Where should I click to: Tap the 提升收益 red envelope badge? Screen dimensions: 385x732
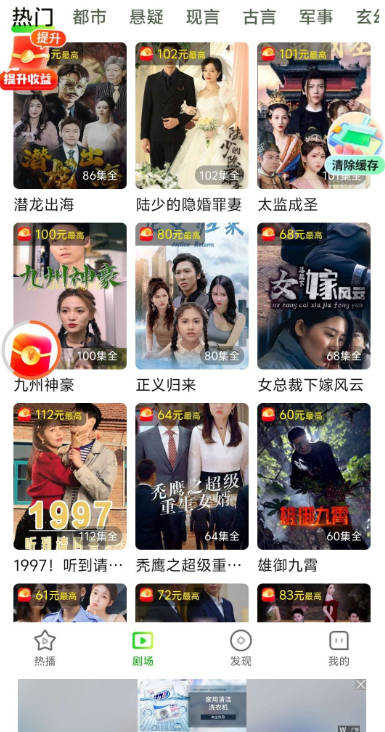click(x=32, y=59)
